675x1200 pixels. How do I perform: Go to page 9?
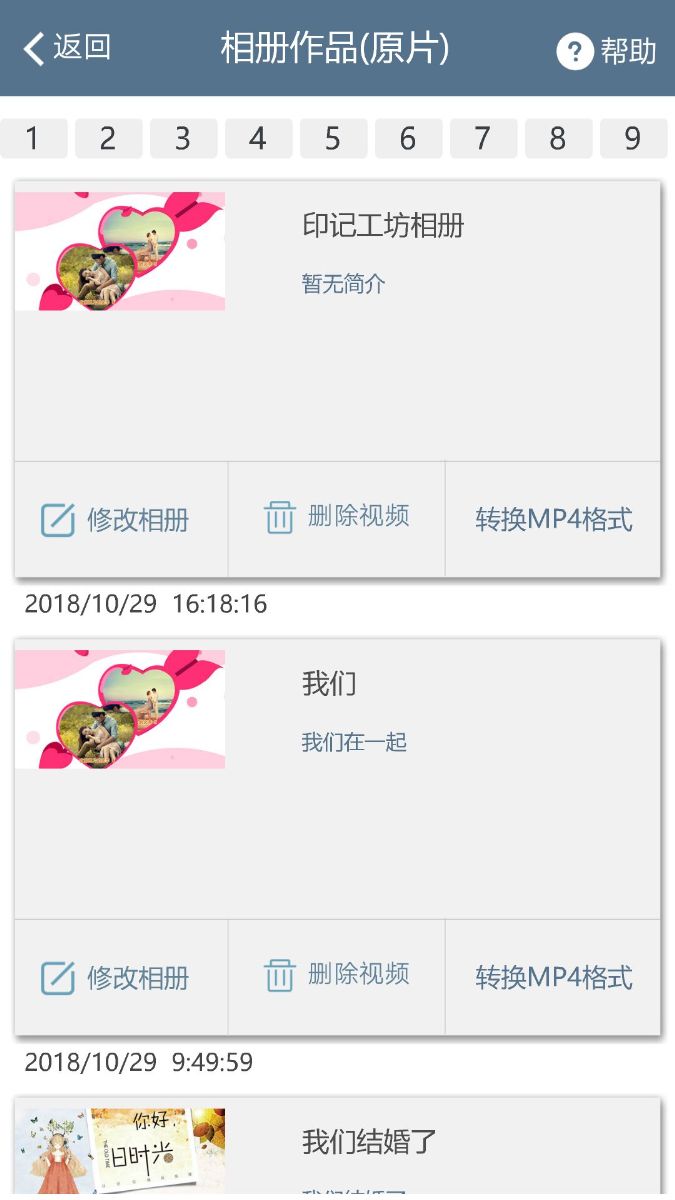pyautogui.click(x=633, y=139)
